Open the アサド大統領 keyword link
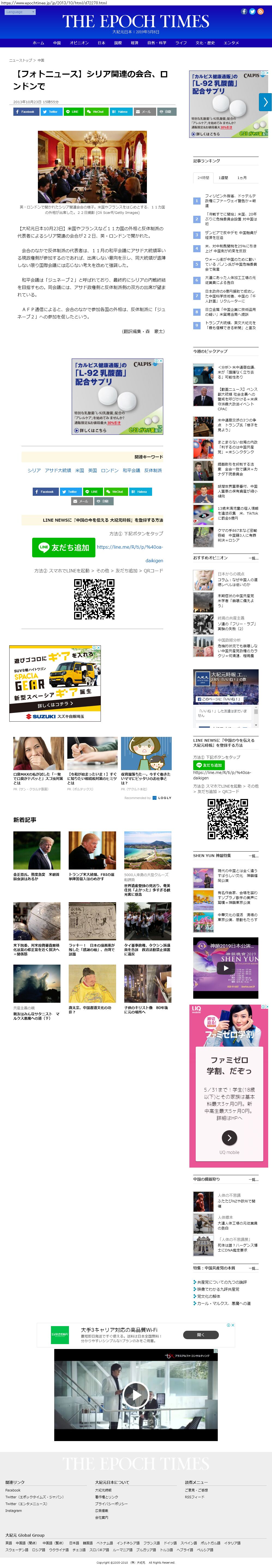Screen dimensions: 272x1568 pos(58,470)
